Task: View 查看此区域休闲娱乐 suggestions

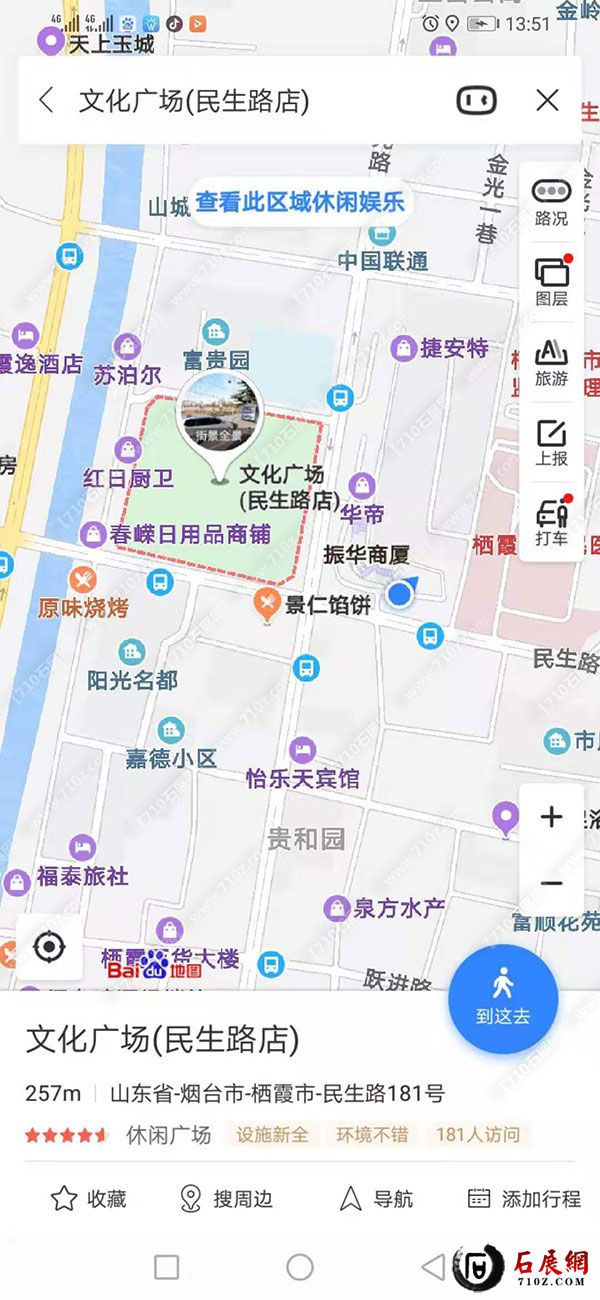Action: [x=300, y=201]
